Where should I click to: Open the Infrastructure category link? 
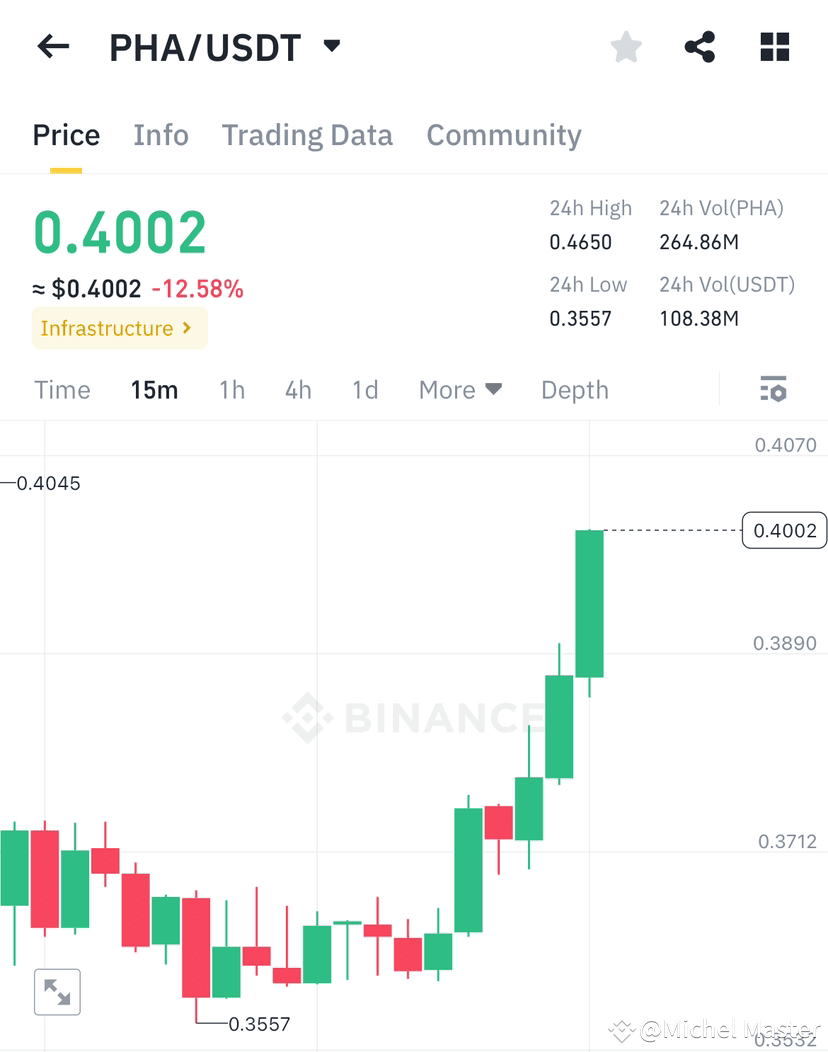pos(119,328)
